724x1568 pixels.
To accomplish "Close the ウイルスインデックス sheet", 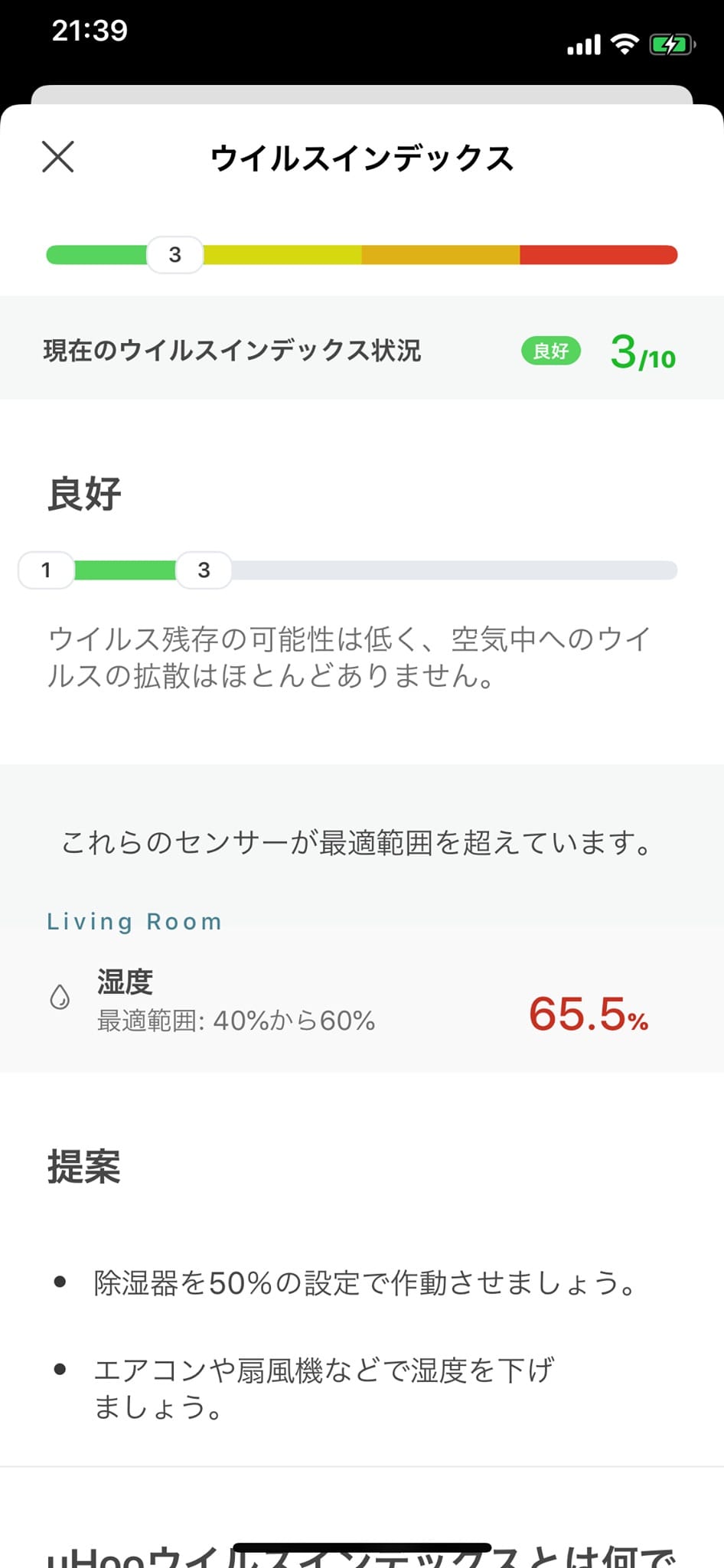I will point(58,157).
